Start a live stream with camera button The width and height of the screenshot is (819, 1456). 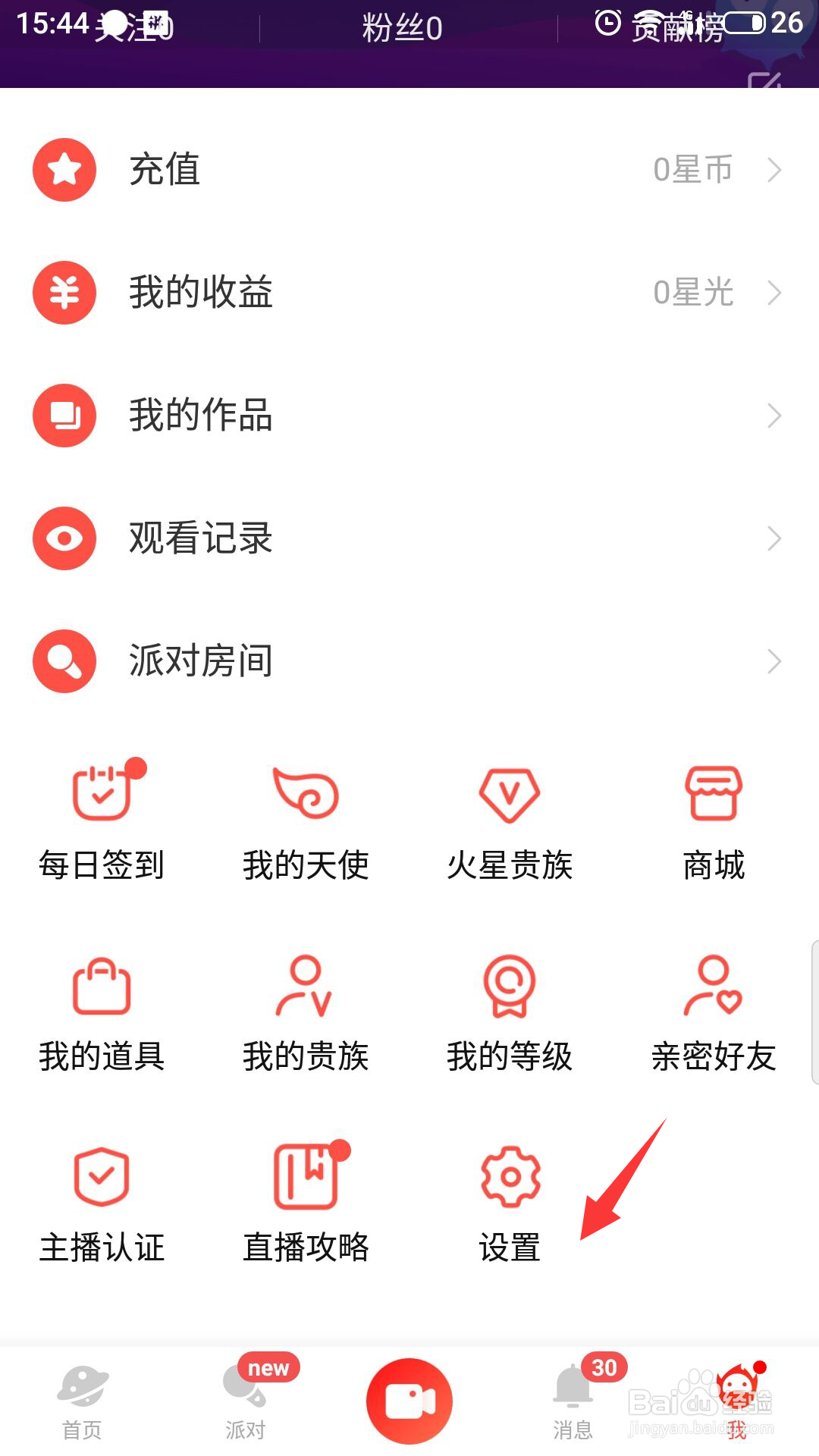409,1401
